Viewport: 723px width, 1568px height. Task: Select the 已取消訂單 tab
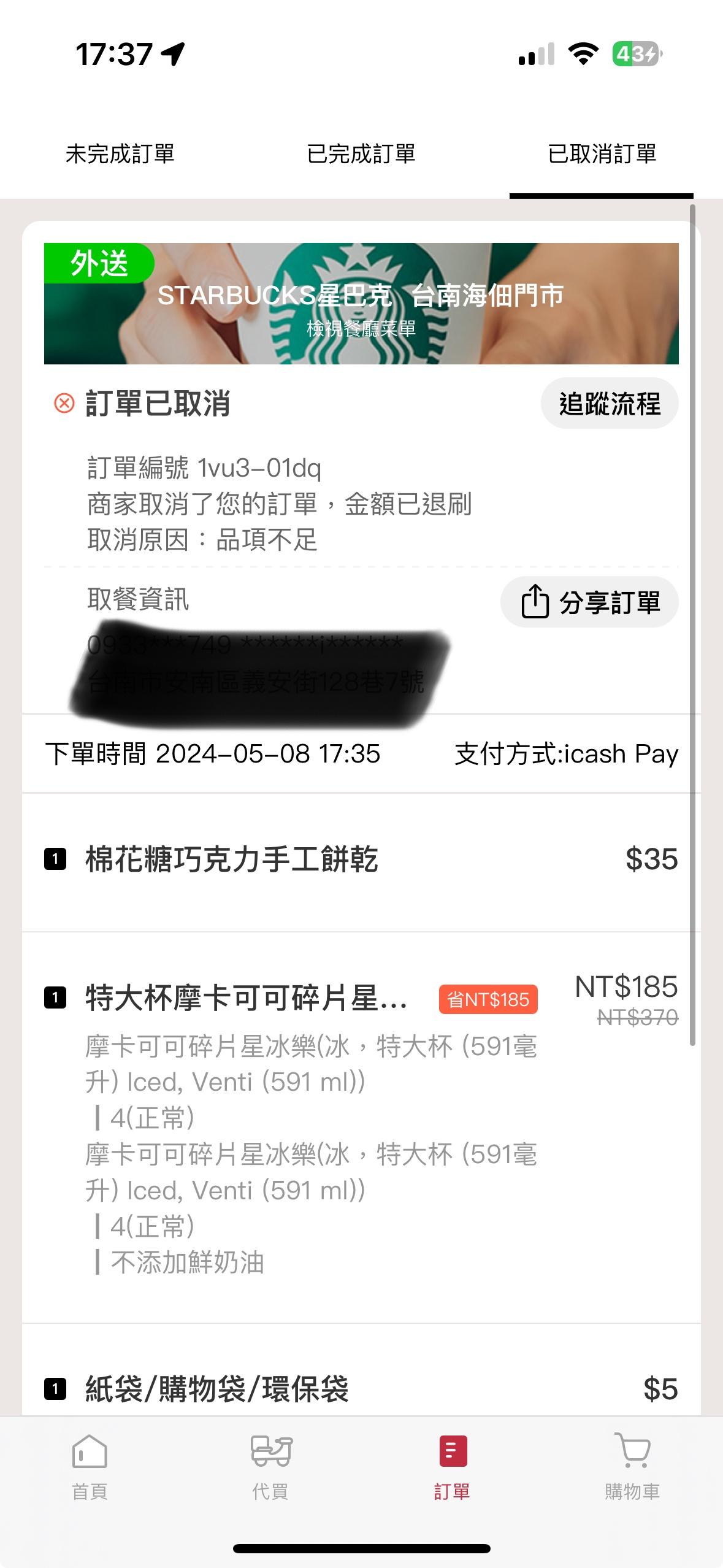(602, 154)
